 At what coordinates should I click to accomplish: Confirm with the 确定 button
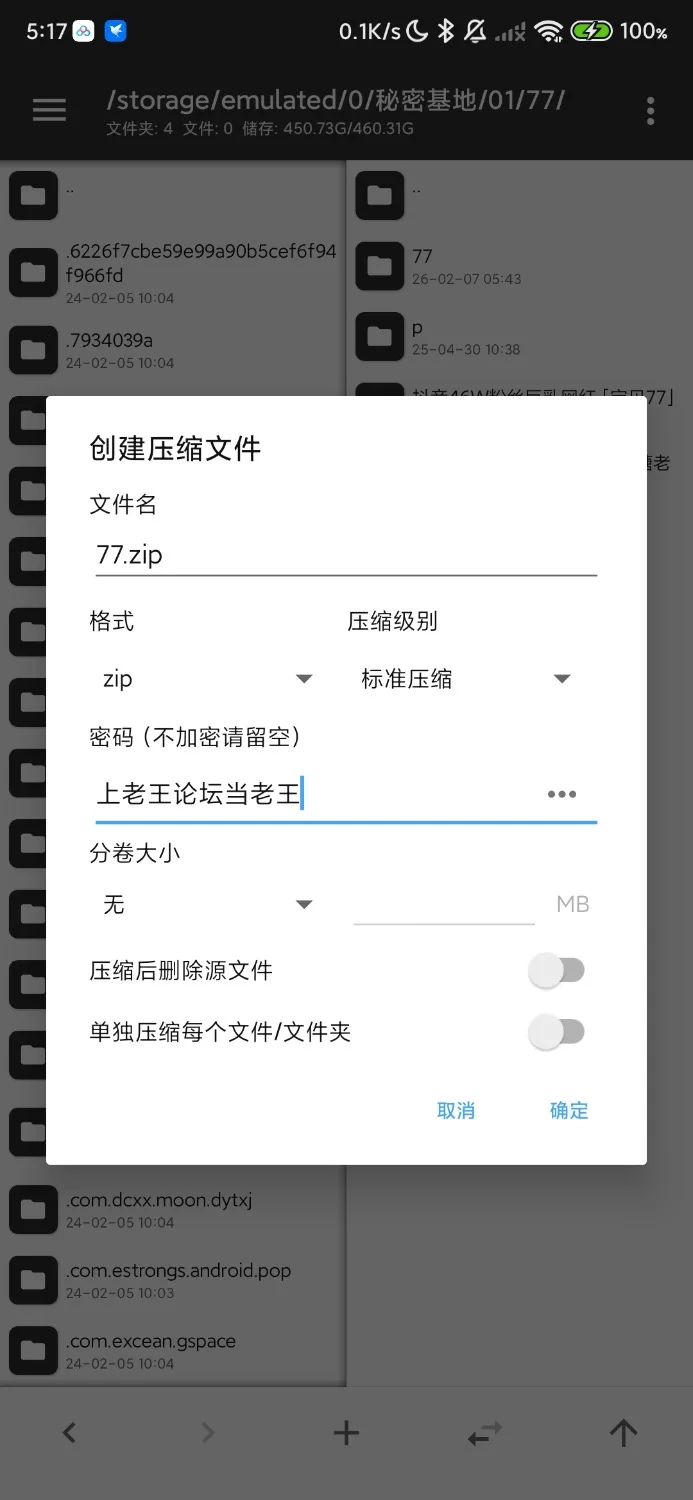click(569, 1110)
